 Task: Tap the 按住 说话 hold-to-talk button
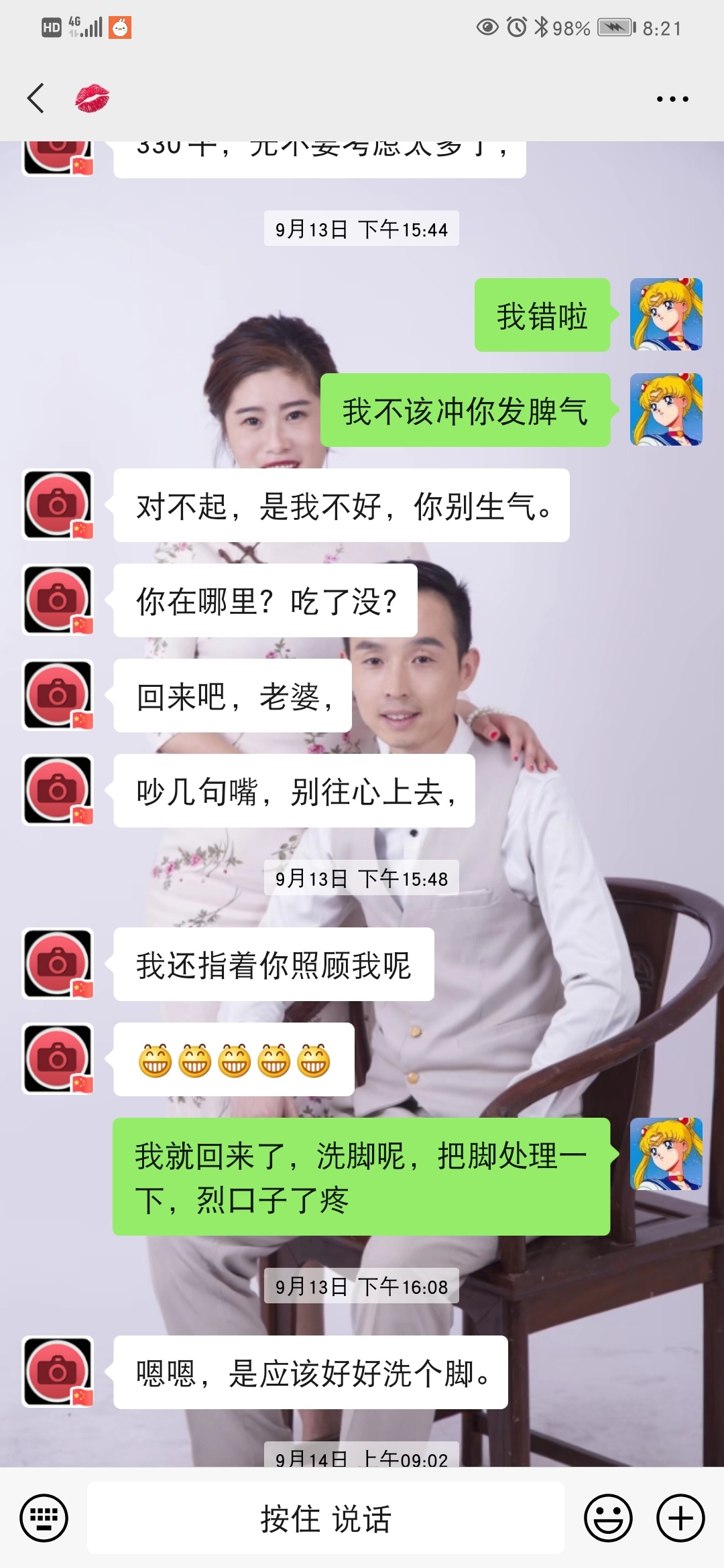(326, 1518)
